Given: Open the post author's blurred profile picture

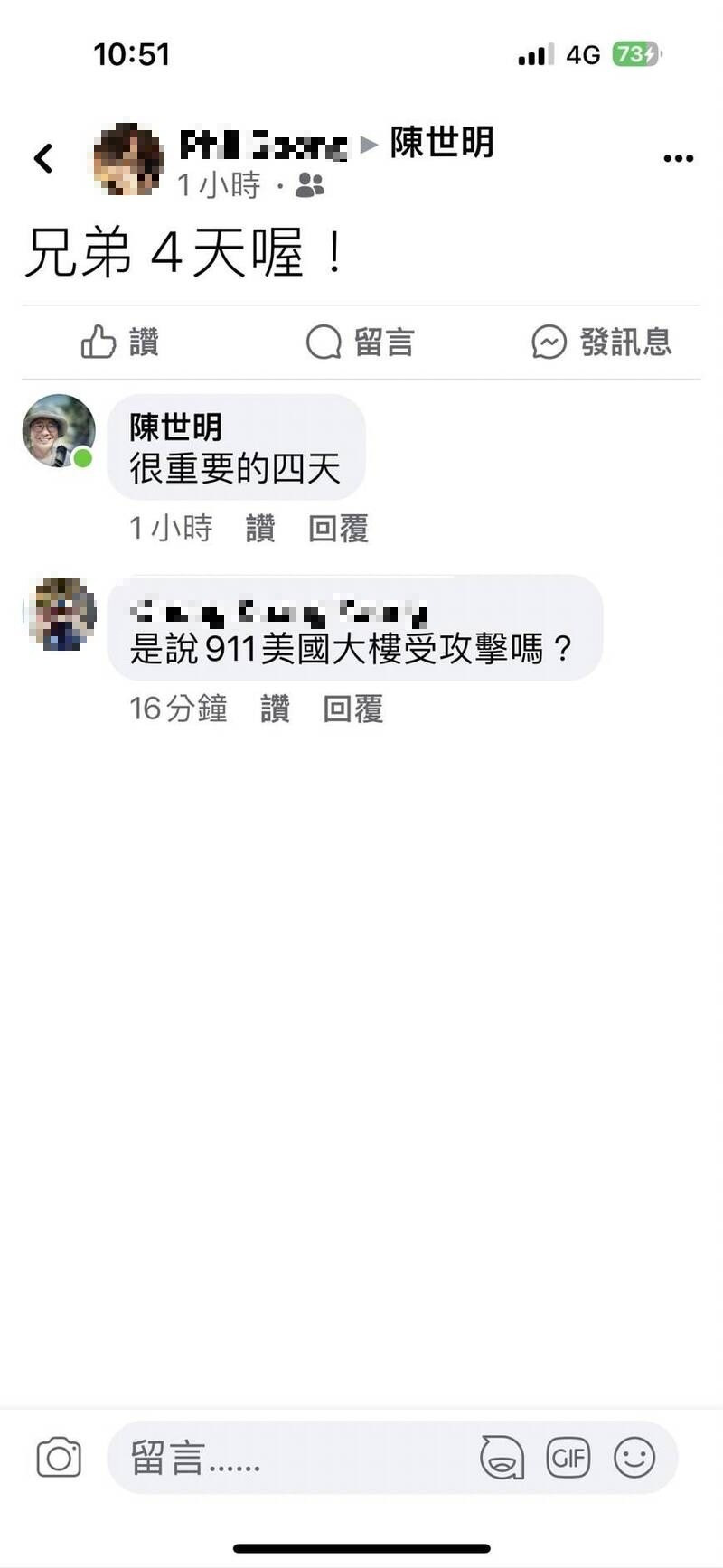Looking at the screenshot, I should tap(127, 160).
